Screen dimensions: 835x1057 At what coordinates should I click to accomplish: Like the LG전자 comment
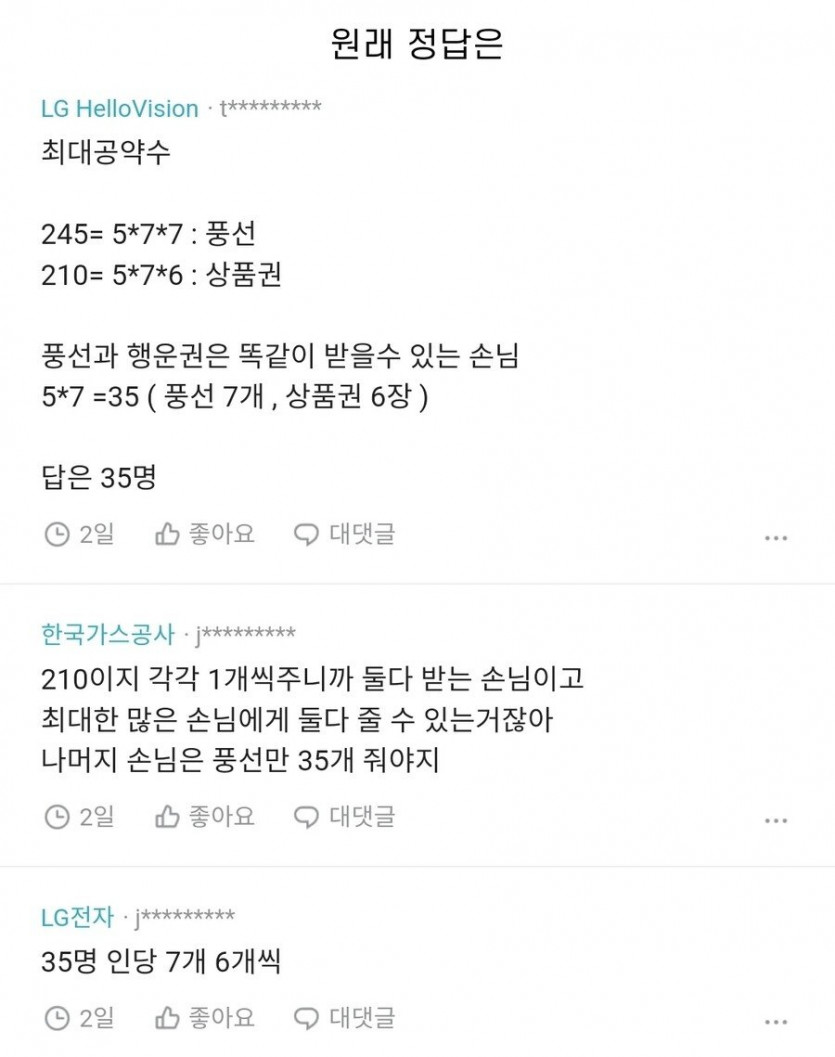(x=205, y=1018)
